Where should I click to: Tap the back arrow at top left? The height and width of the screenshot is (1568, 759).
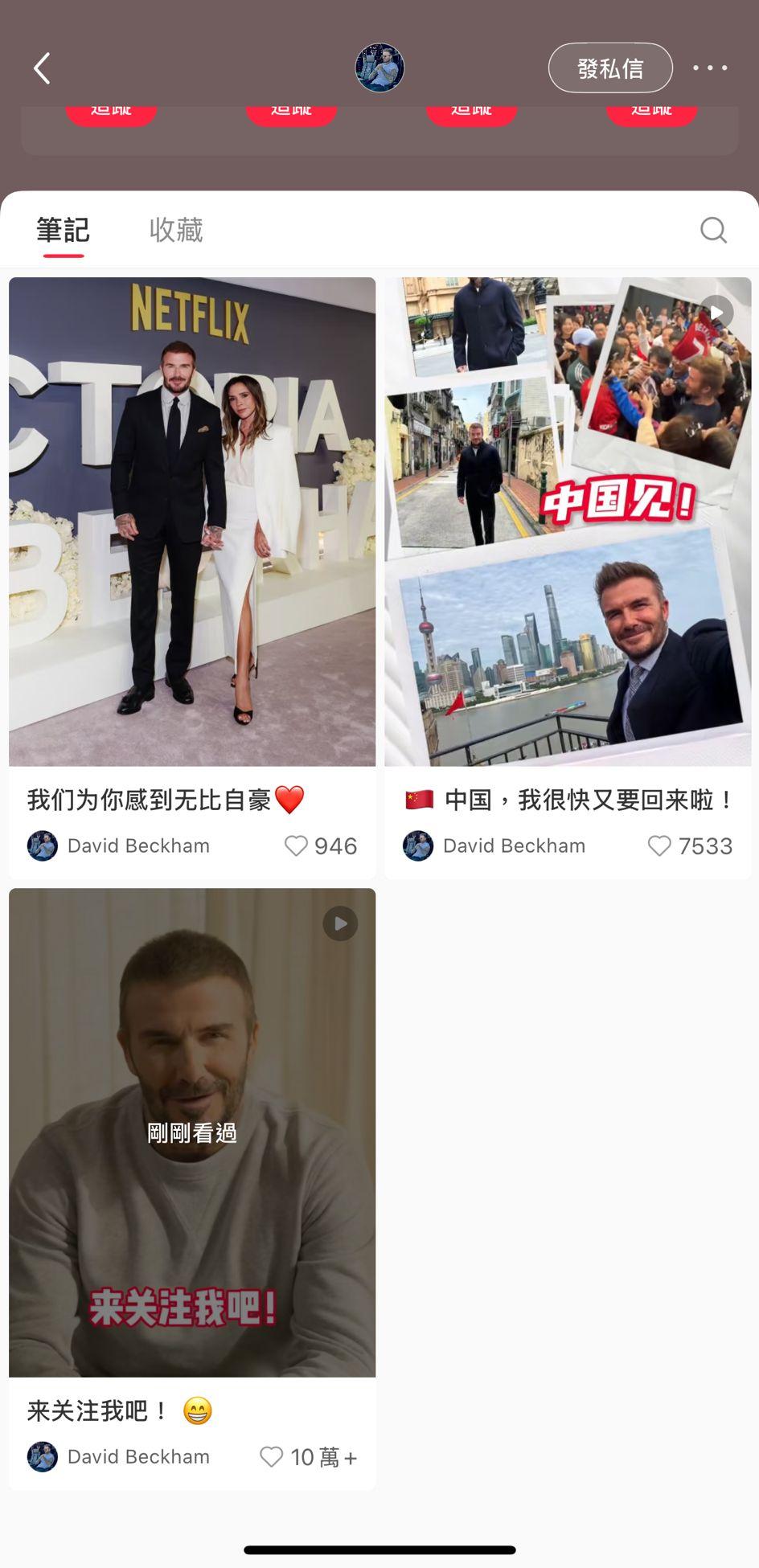pos(42,68)
